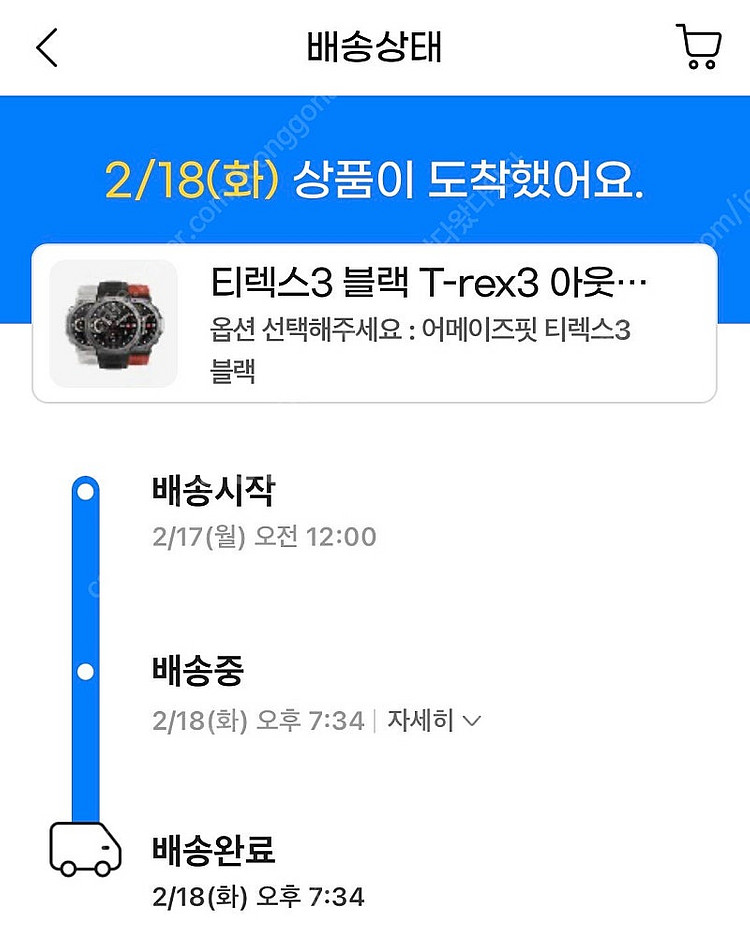The image size is (750, 936).
Task: Select the 배송시작 timeline dot
Action: 83,489
